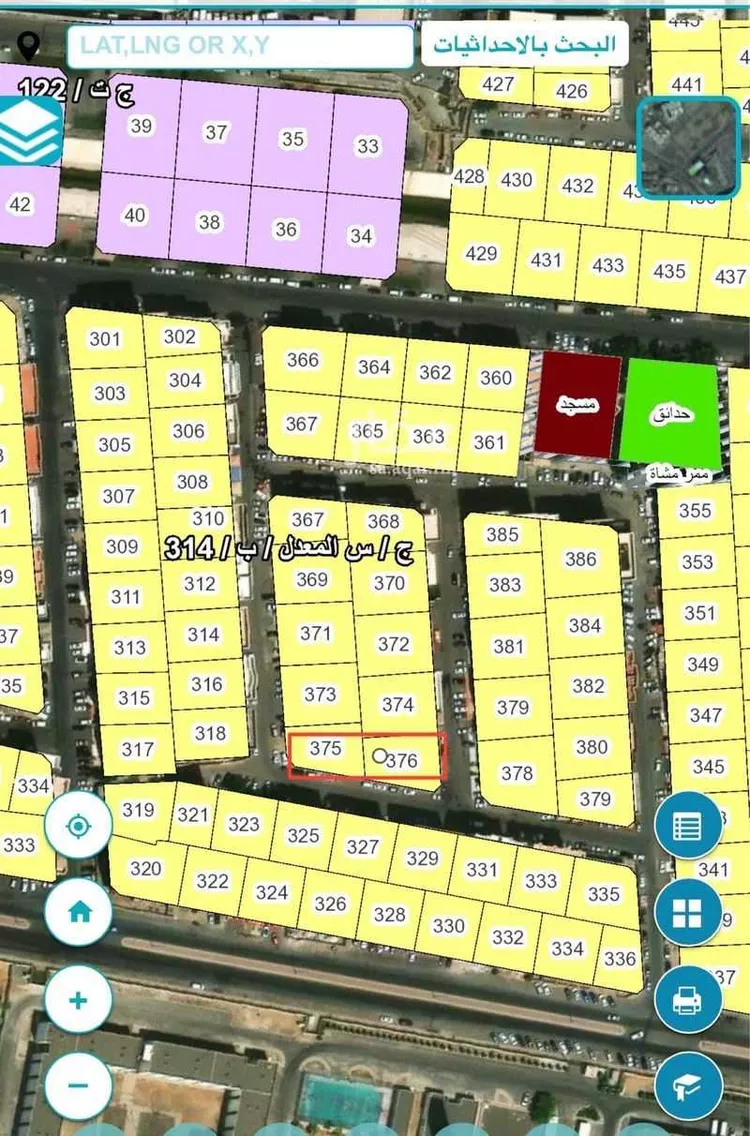The height and width of the screenshot is (1136, 750).
Task: Zoom in with the plus button
Action: pos(78,999)
